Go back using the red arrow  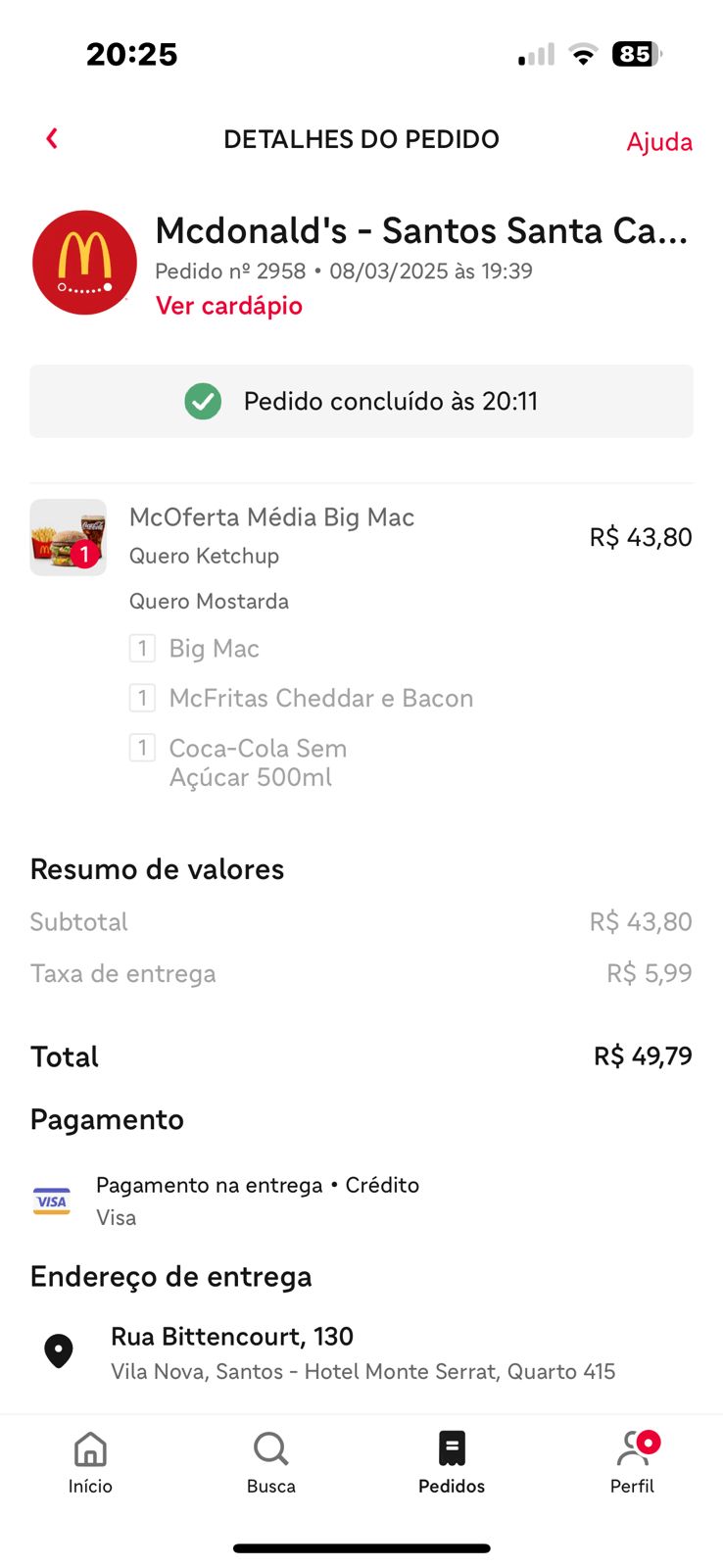[52, 139]
